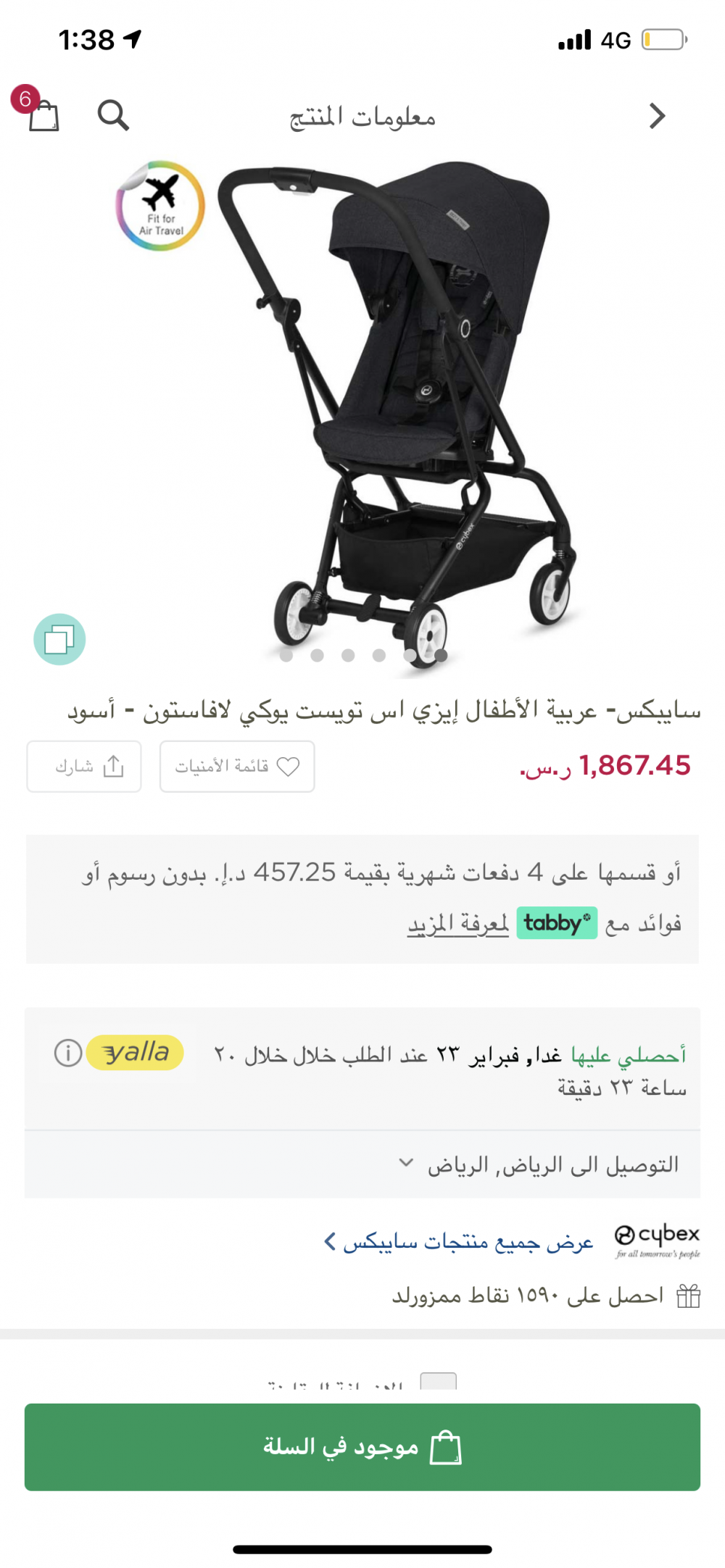Tap the green موجود في السلة button
Image resolution: width=725 pixels, height=1568 pixels.
[362, 1447]
